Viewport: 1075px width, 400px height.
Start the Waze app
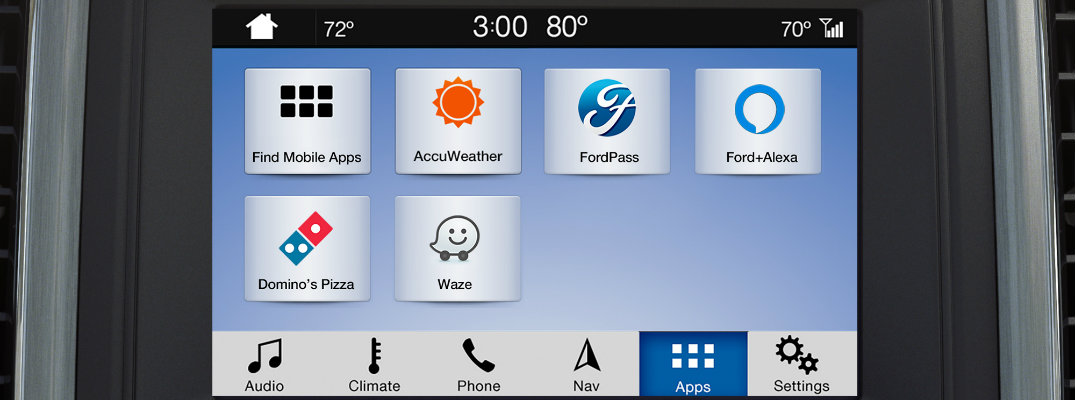(457, 248)
